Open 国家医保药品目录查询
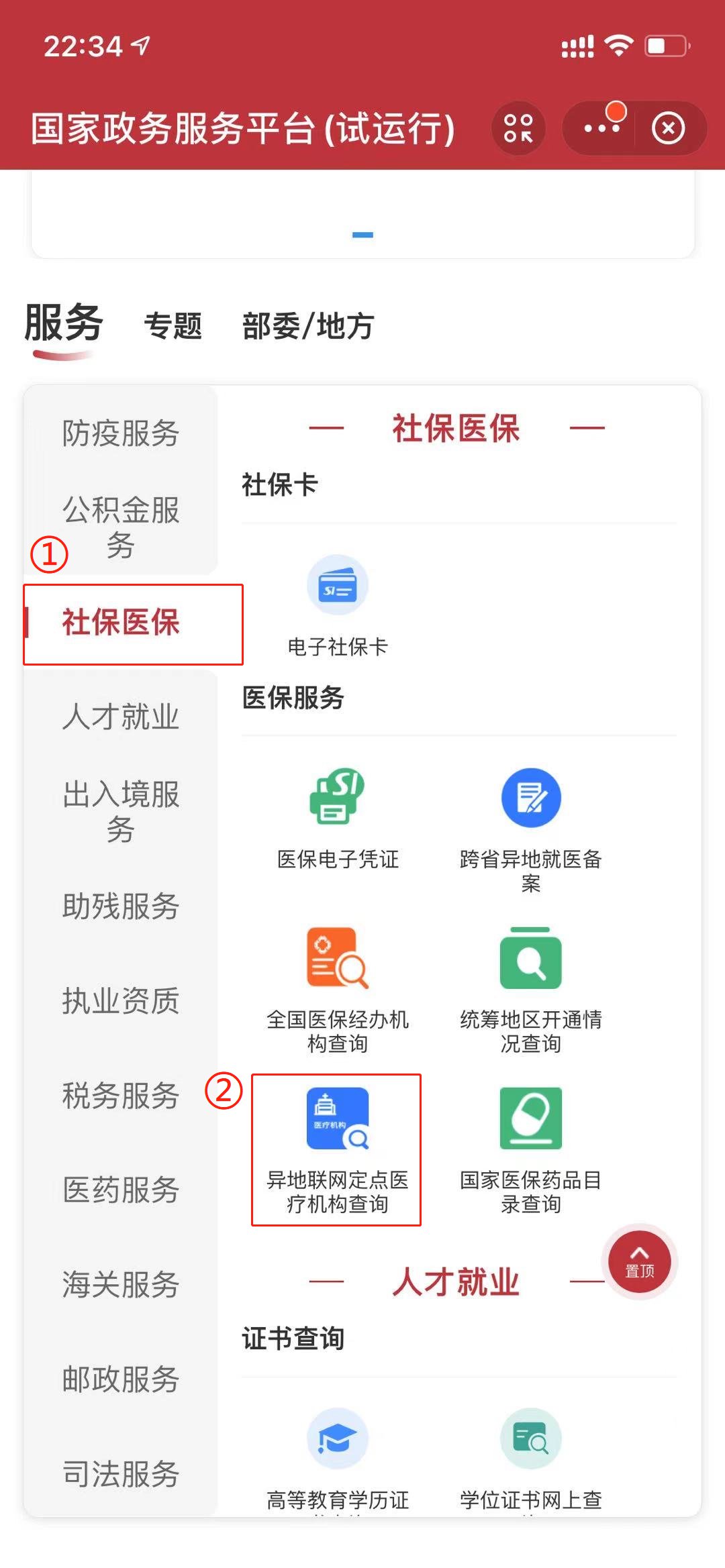Image resolution: width=725 pixels, height=1568 pixels. click(530, 1147)
